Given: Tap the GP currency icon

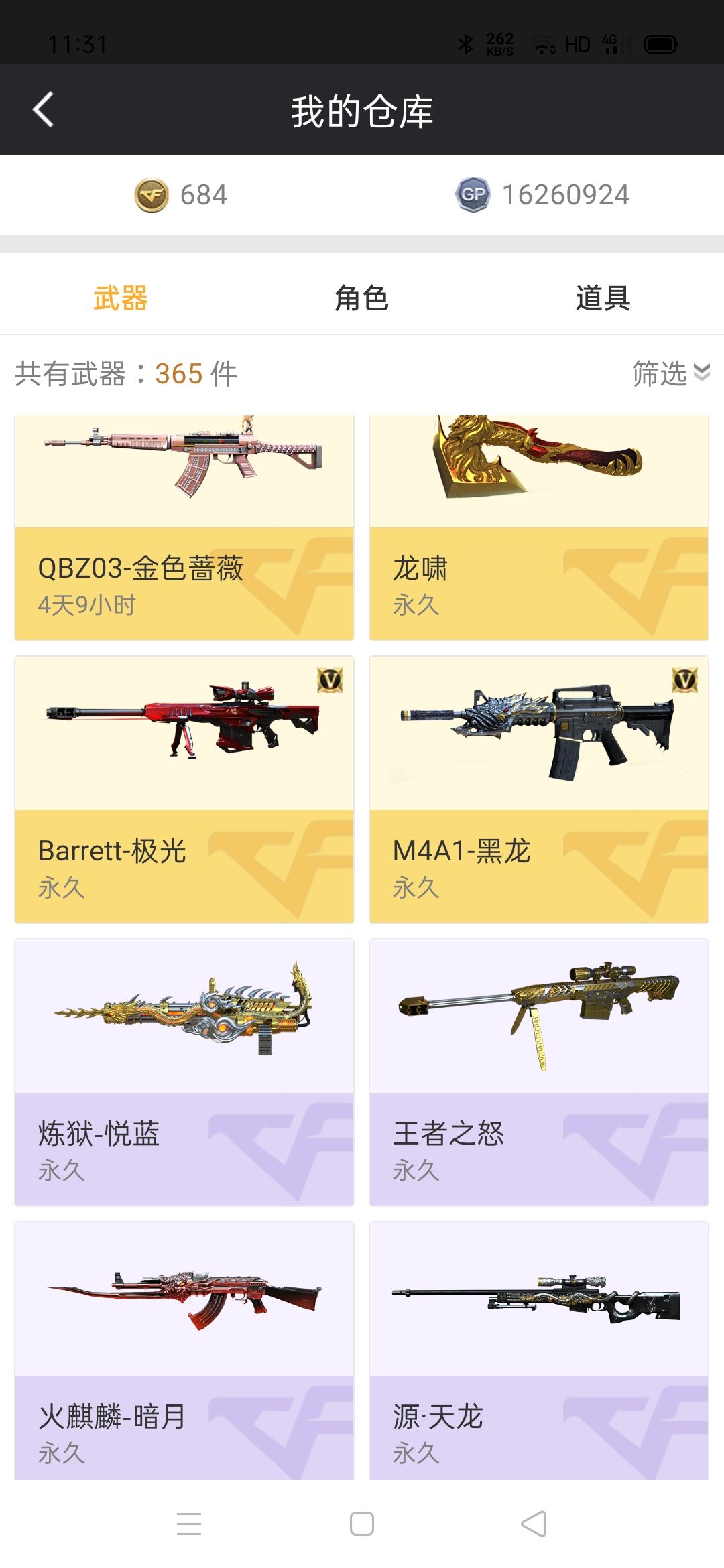Looking at the screenshot, I should [x=474, y=194].
